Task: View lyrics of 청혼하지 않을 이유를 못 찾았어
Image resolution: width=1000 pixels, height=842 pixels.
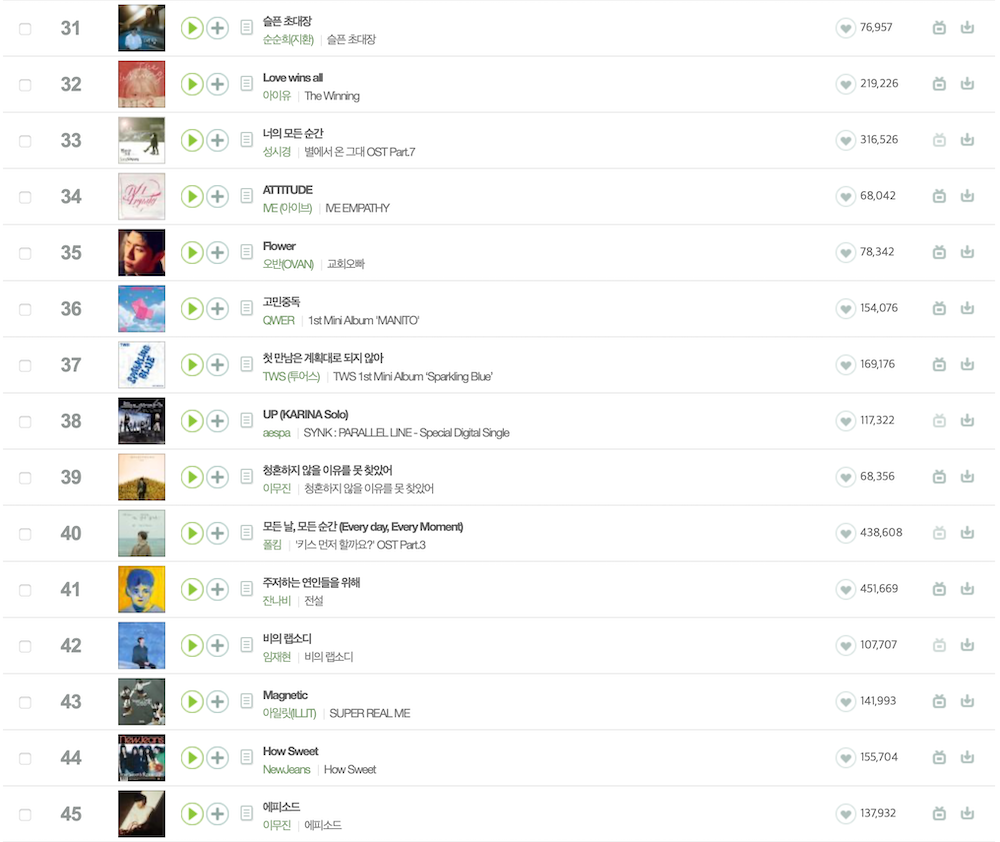Action: click(x=247, y=477)
